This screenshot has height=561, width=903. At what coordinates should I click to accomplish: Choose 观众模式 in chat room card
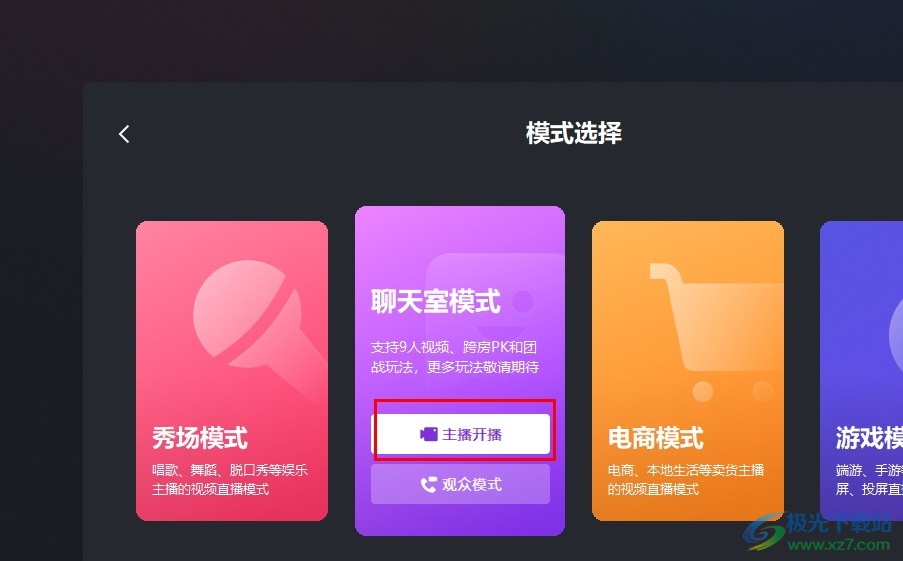[x=461, y=484]
